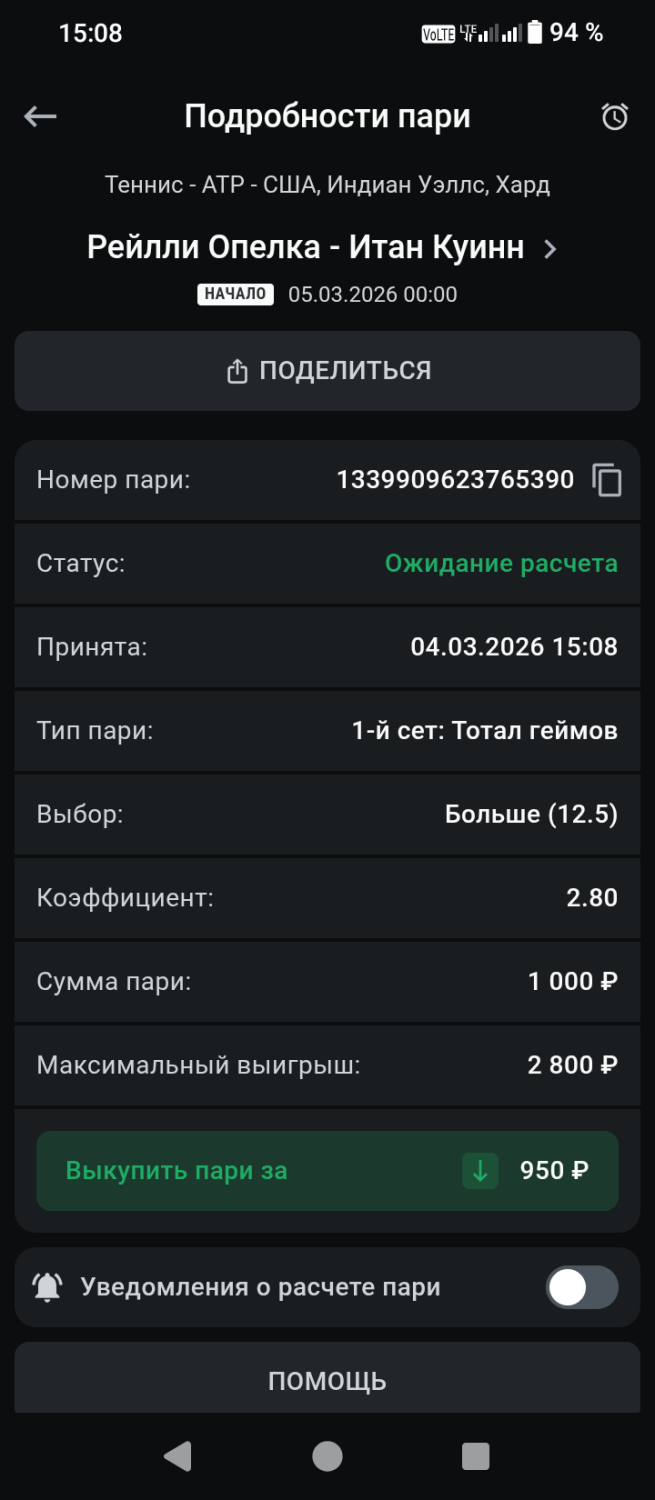Tap the ПОДЕЛИТЬСЯ button
The image size is (655, 1500).
[327, 371]
